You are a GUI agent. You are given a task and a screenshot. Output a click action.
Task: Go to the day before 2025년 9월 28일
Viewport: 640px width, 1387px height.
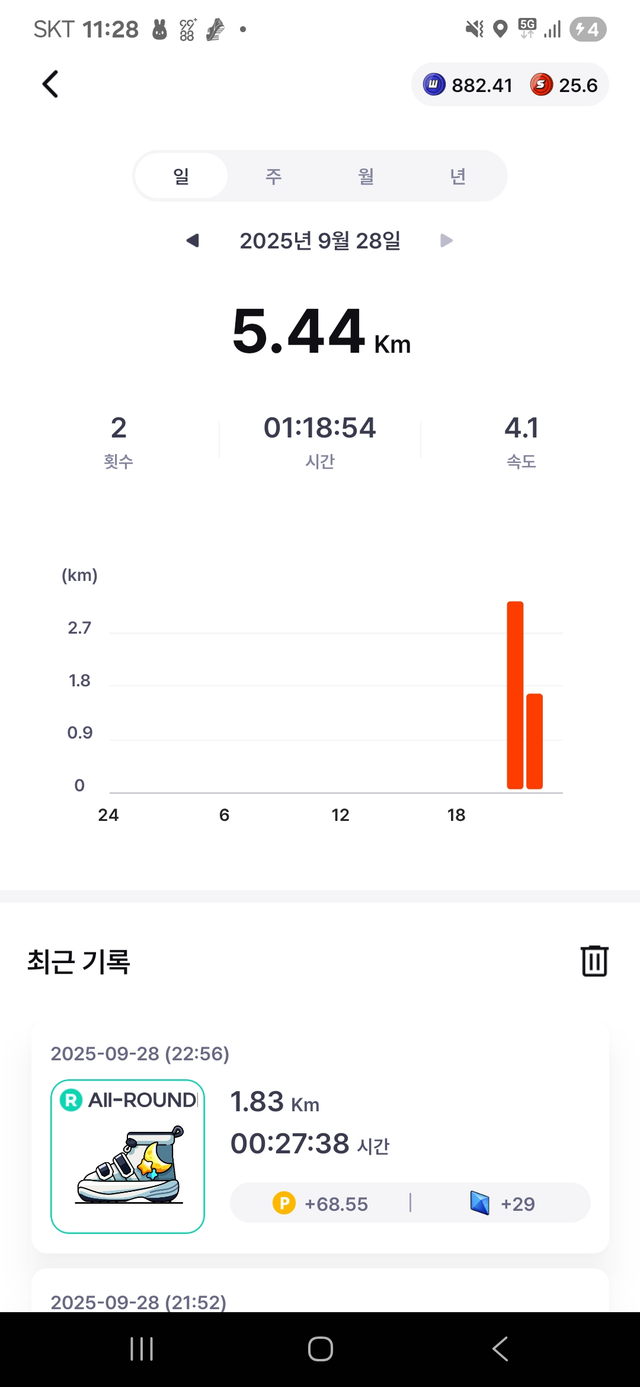coord(193,241)
